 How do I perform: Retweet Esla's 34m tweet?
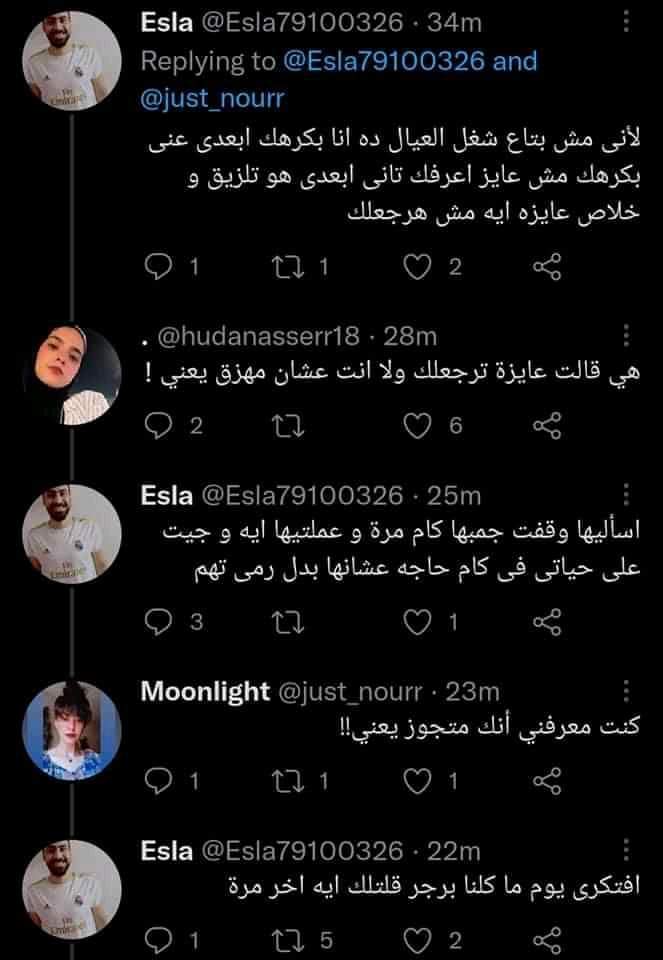click(288, 267)
